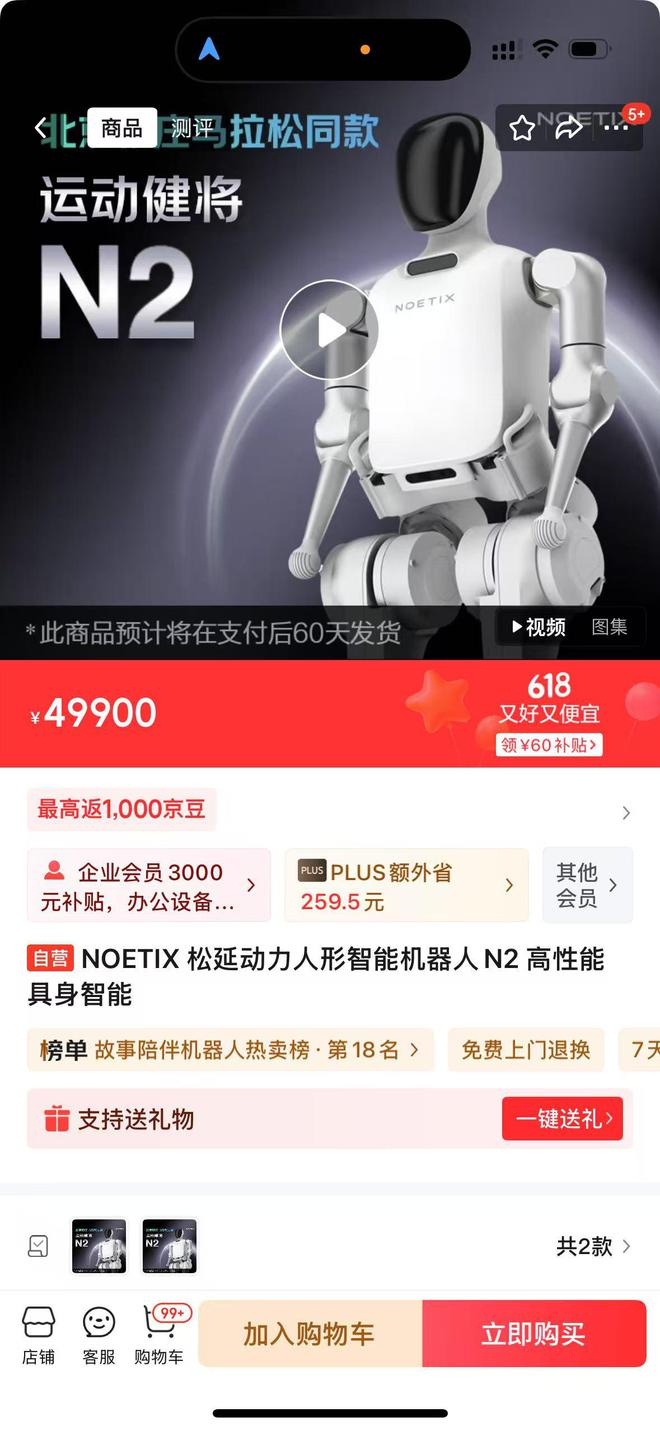Open the 企业会员 3000元补贴 offer
The image size is (660, 1431).
click(149, 886)
